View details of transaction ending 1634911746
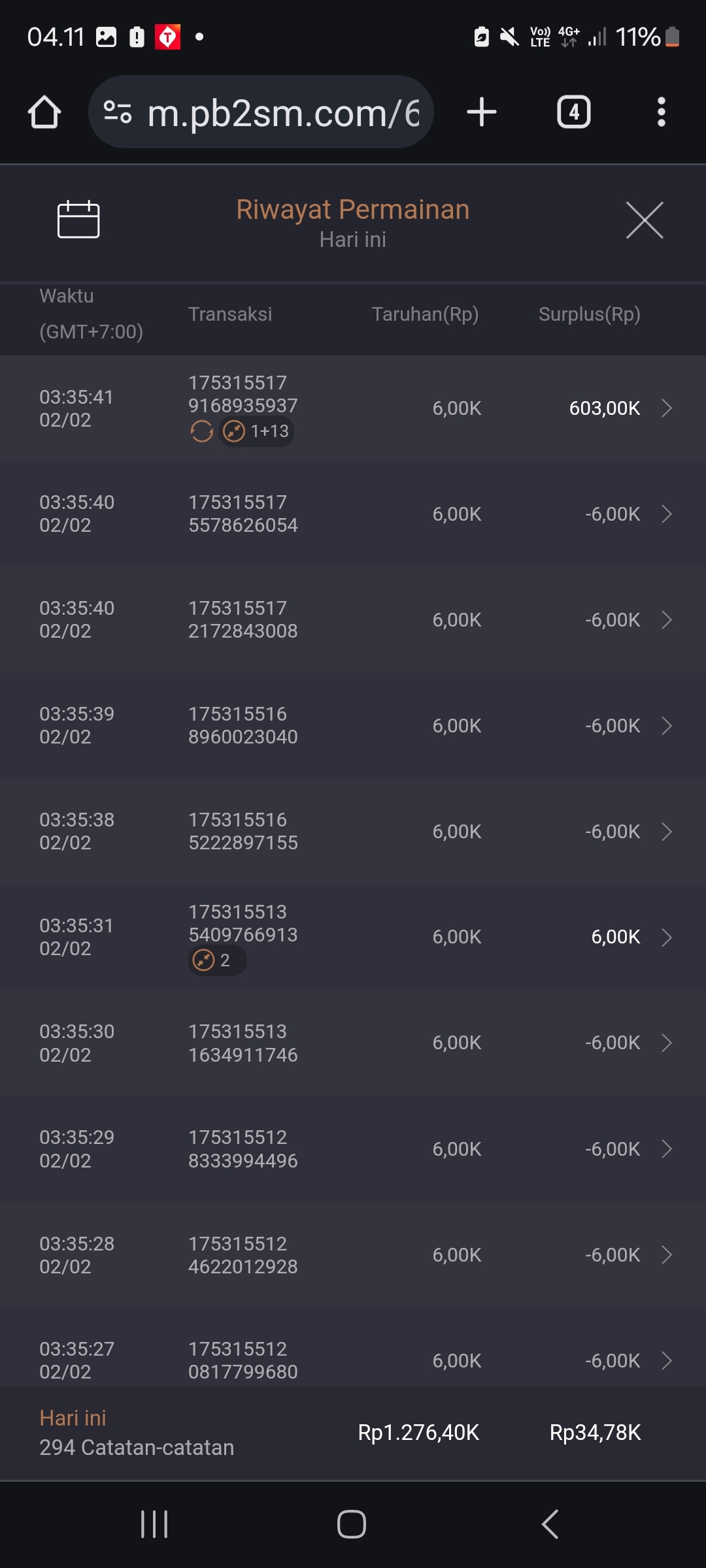The height and width of the screenshot is (1568, 706). coord(353,1043)
